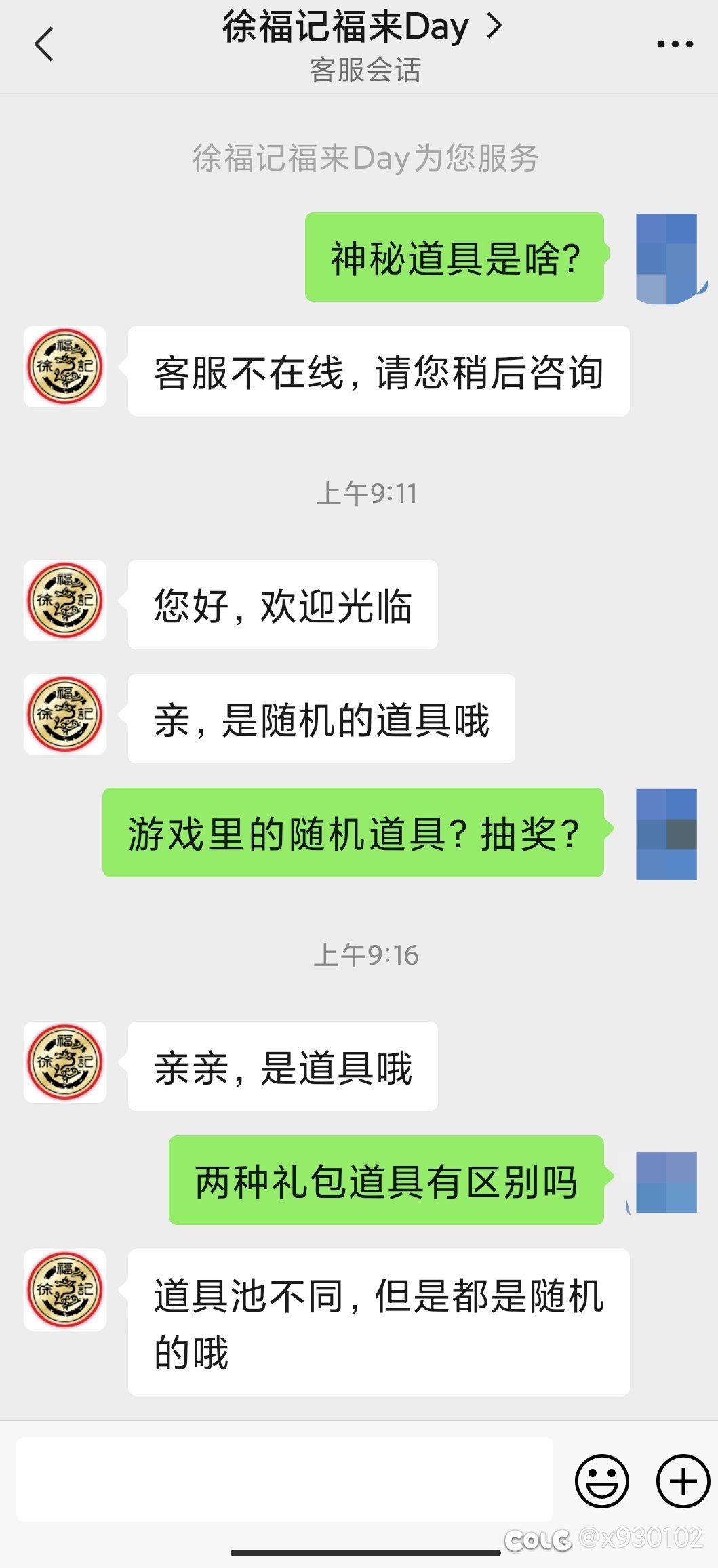Open 徐福记福来Day account details from title
Image resolution: width=718 pixels, height=1568 pixels.
point(363,28)
